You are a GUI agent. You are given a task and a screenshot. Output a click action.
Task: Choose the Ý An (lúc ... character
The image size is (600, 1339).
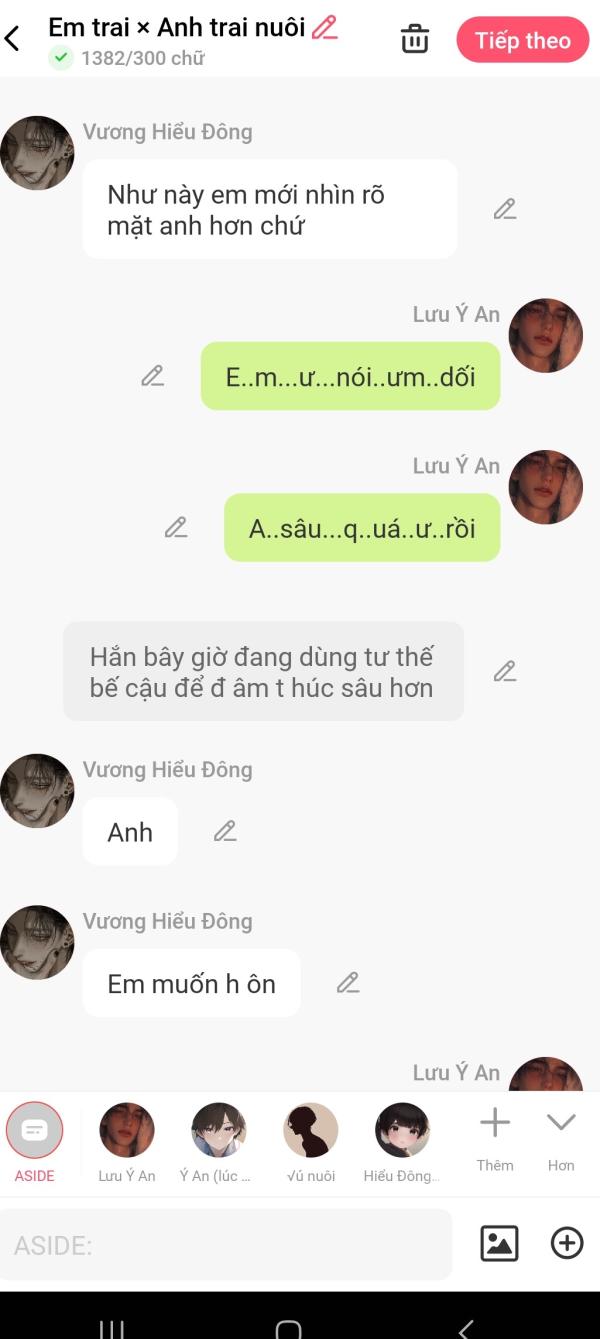click(x=219, y=1143)
